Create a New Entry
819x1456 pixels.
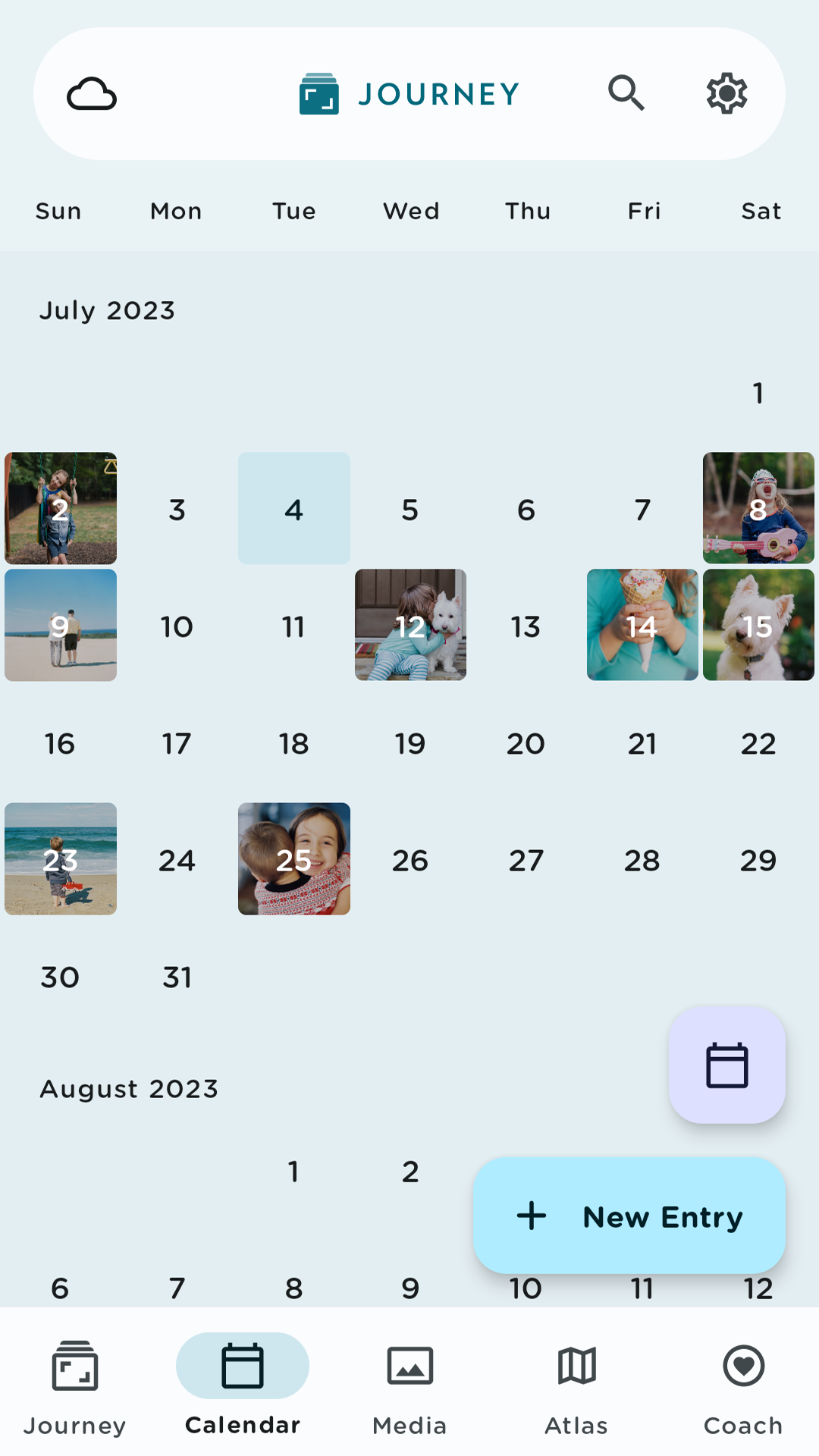tap(629, 1216)
